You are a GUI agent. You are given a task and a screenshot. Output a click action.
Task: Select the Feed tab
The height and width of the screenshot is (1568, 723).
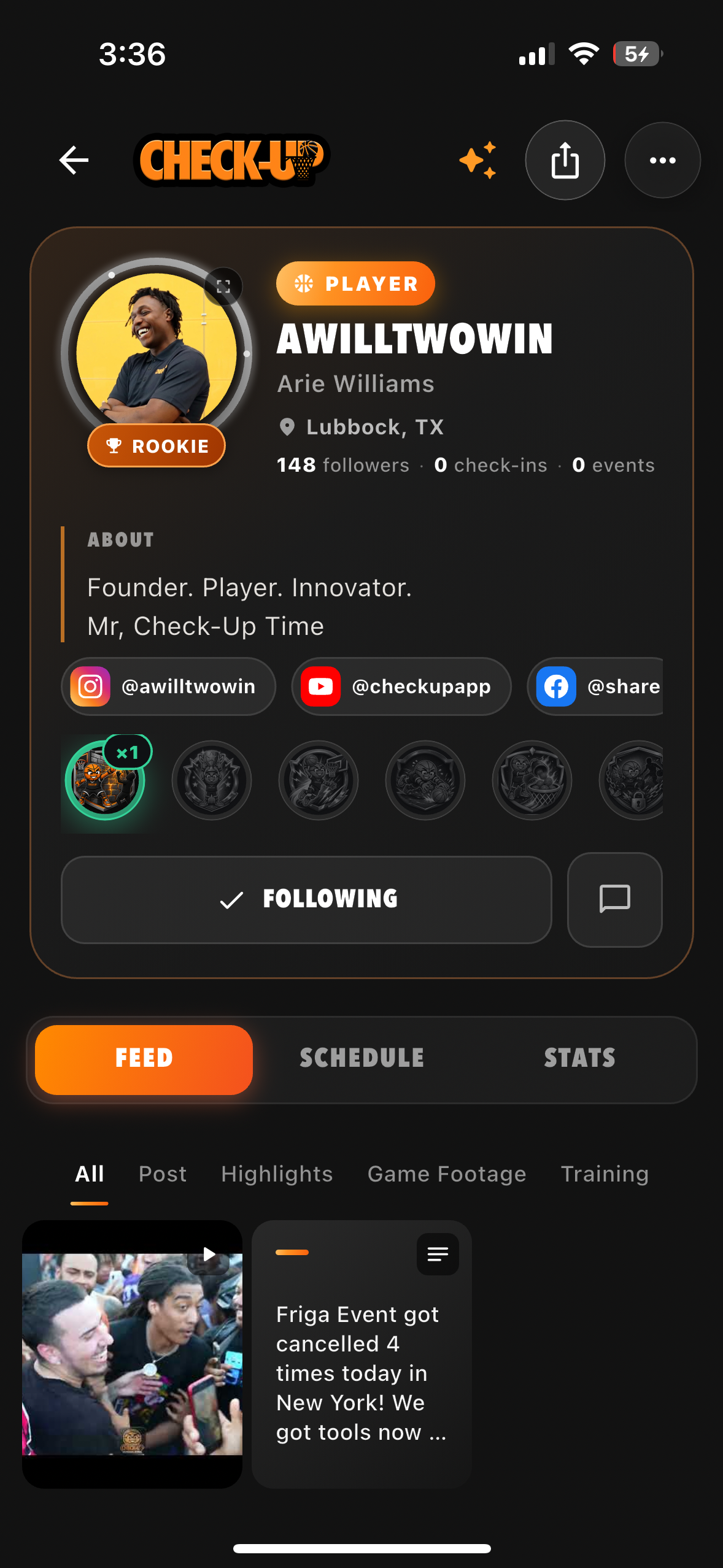144,1059
